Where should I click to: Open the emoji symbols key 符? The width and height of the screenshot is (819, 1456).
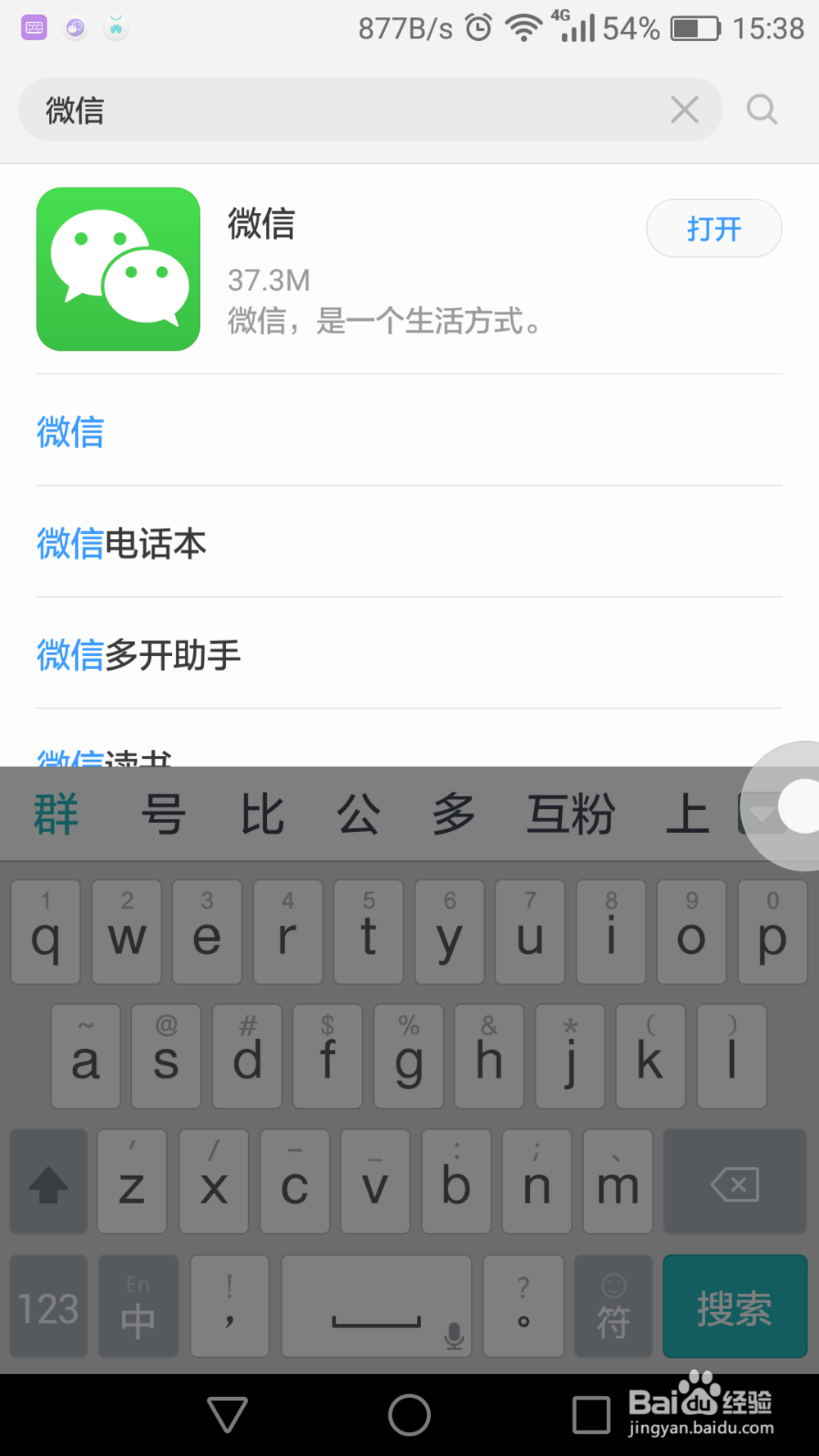[x=613, y=1306]
